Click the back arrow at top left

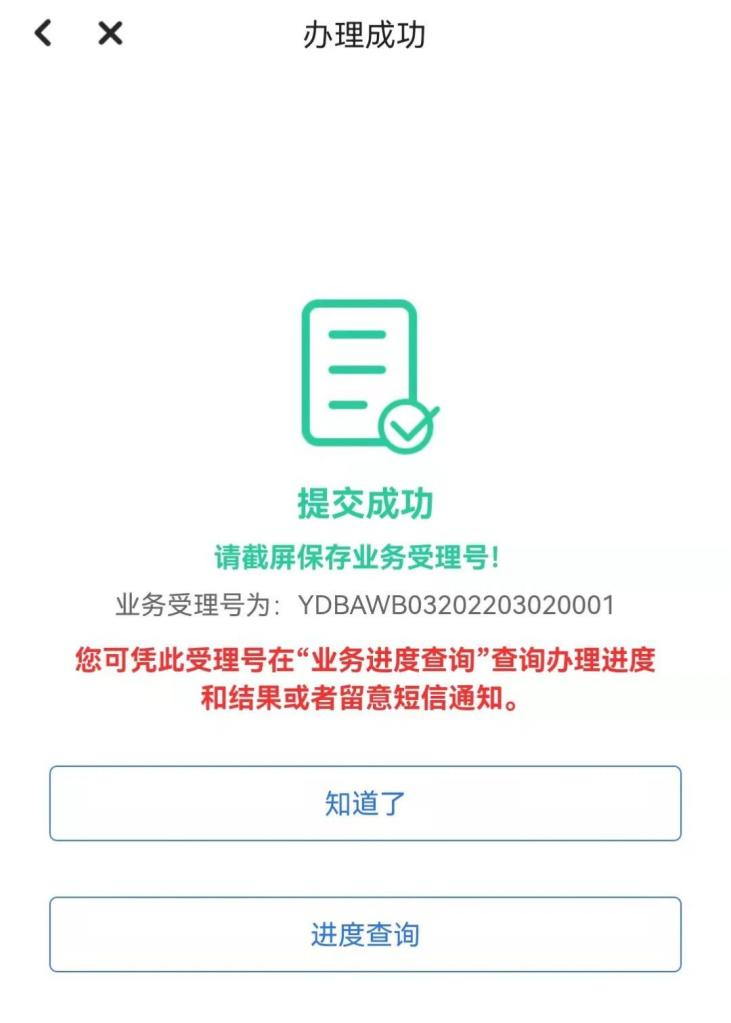[42, 33]
